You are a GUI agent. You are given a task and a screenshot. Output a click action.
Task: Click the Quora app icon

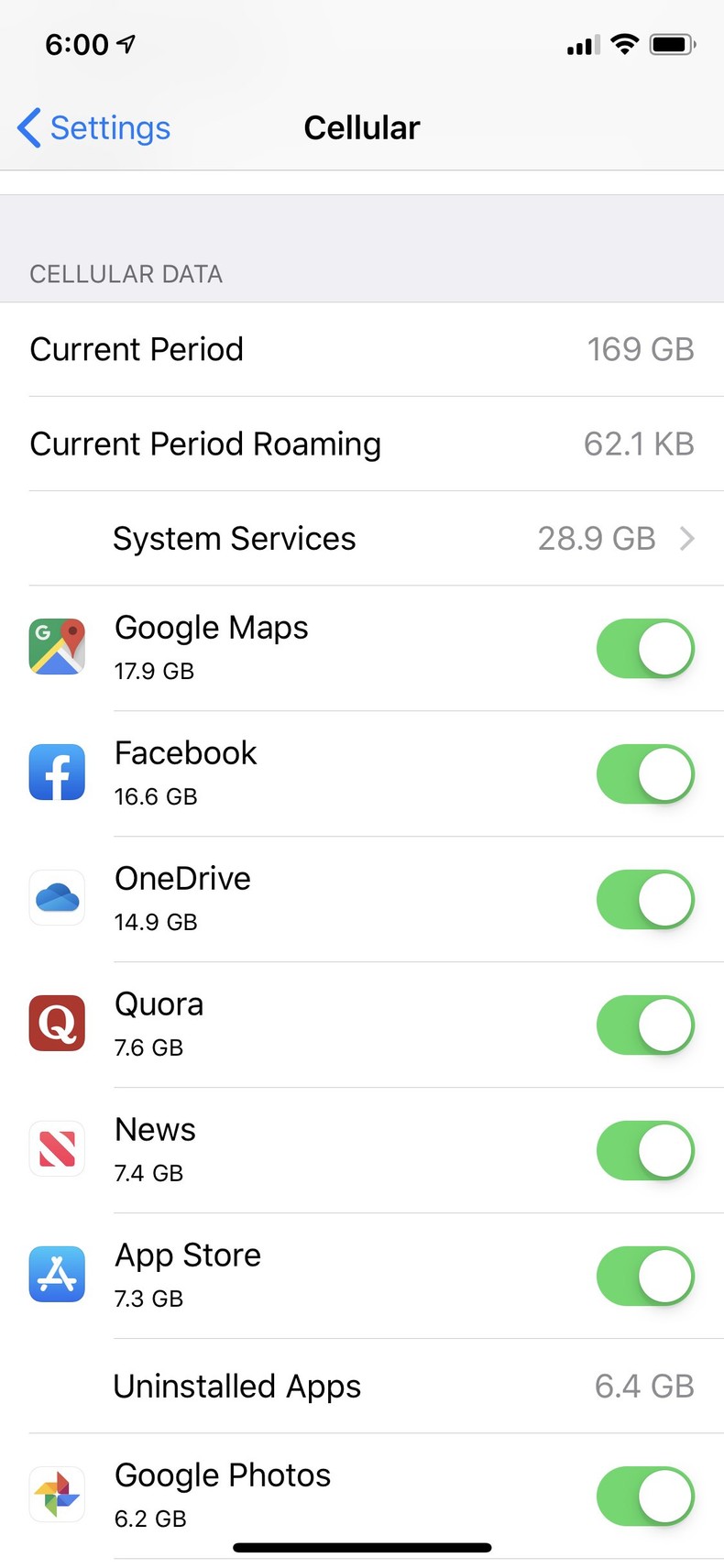click(57, 1024)
